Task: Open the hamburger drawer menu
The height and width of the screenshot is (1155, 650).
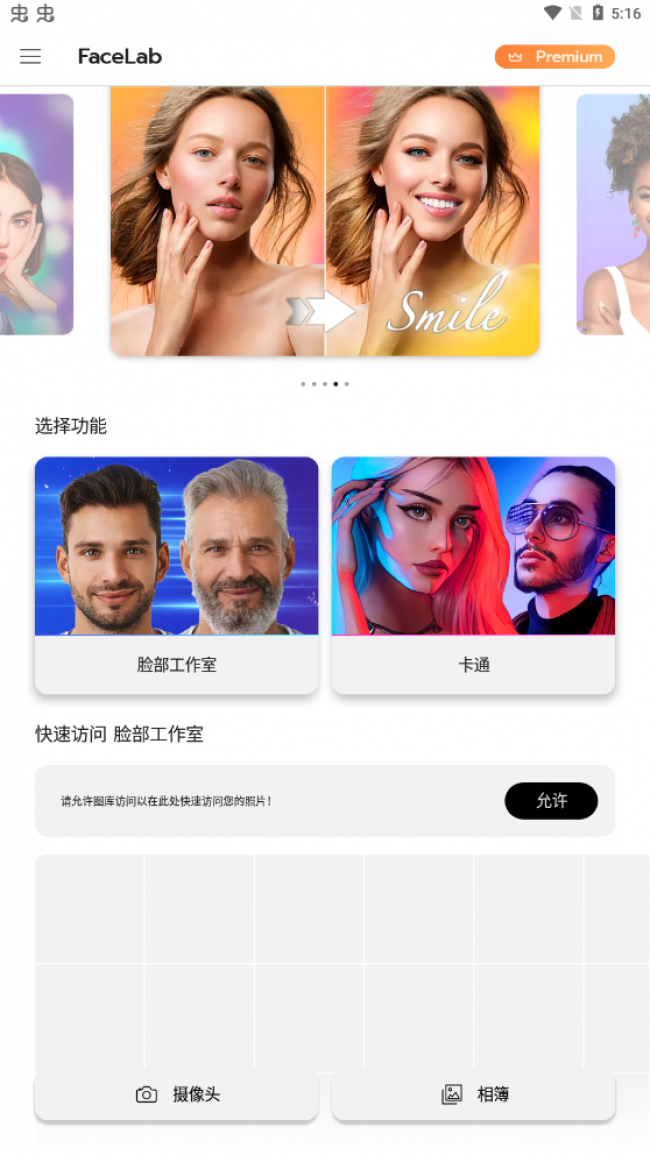Action: click(31, 57)
